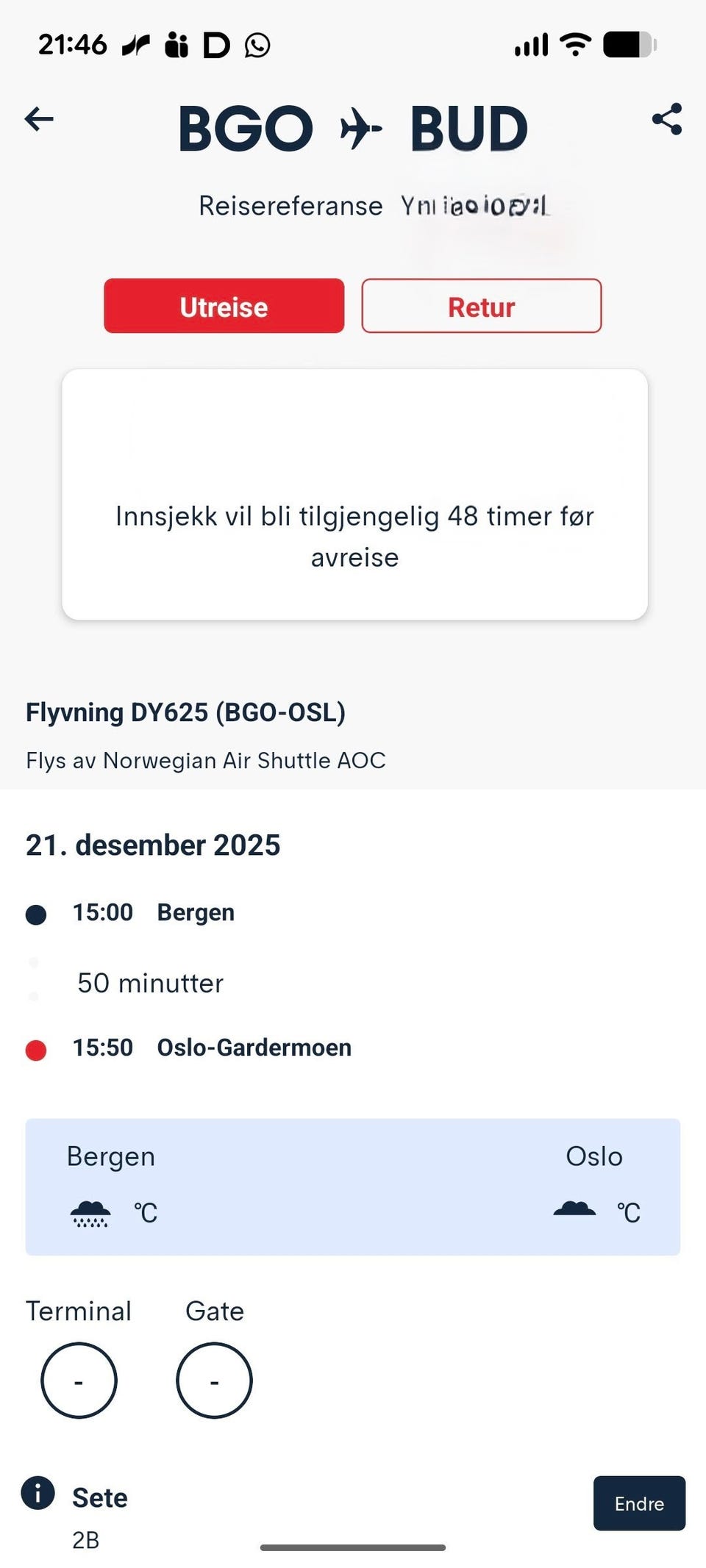
Task: Tap the cloud icon under Oslo
Action: [x=576, y=1209]
